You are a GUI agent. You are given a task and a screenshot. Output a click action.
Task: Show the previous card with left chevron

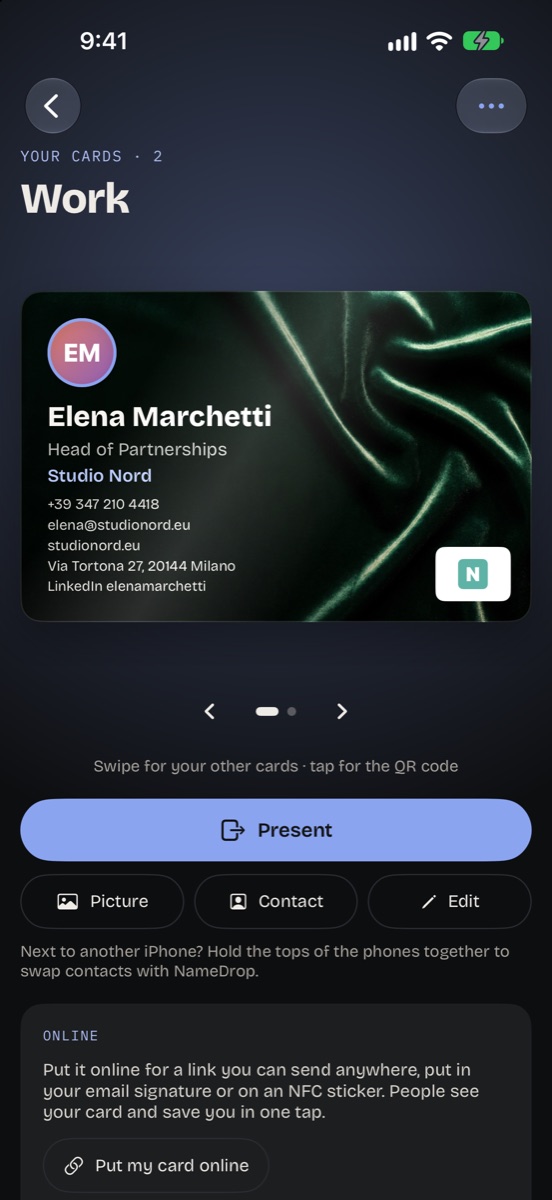coord(210,711)
